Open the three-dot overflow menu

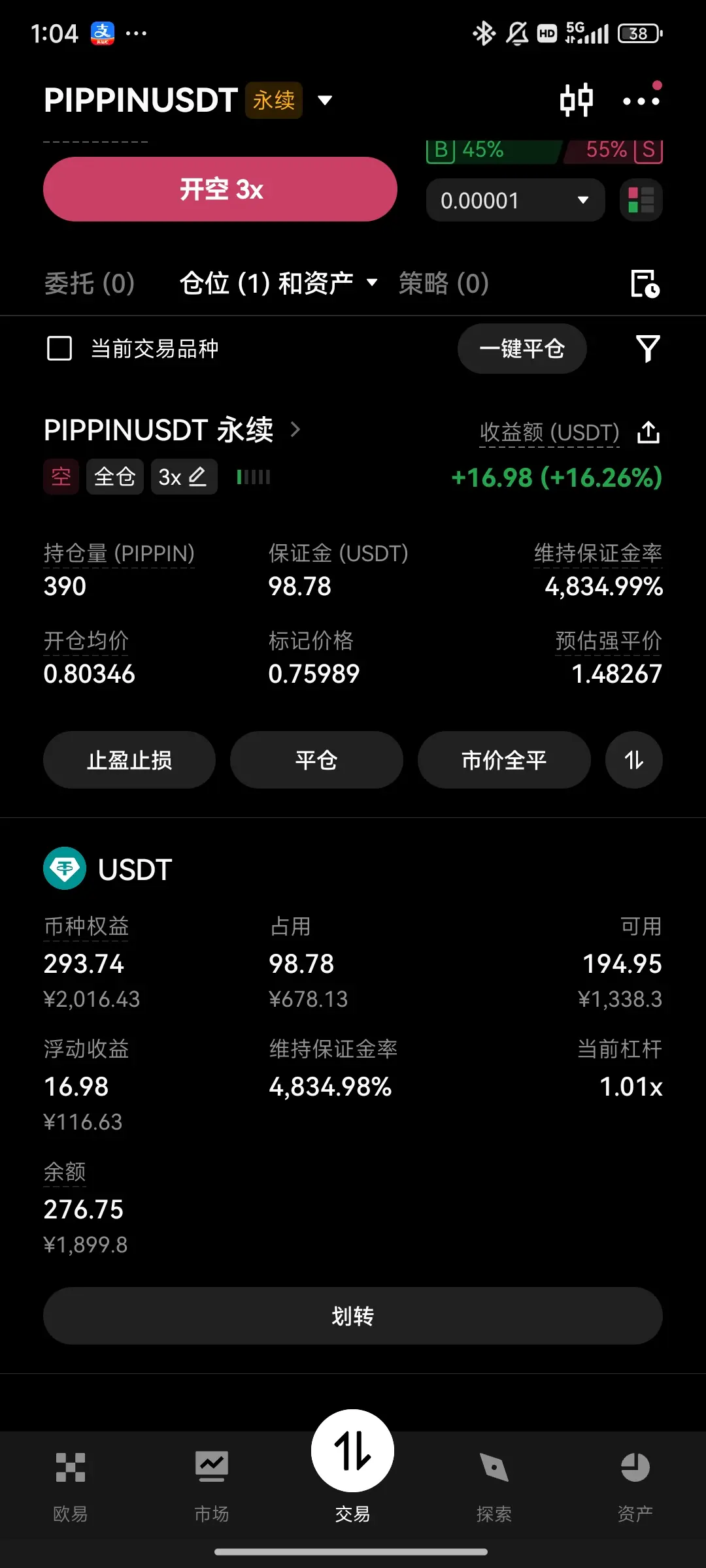coord(641,101)
